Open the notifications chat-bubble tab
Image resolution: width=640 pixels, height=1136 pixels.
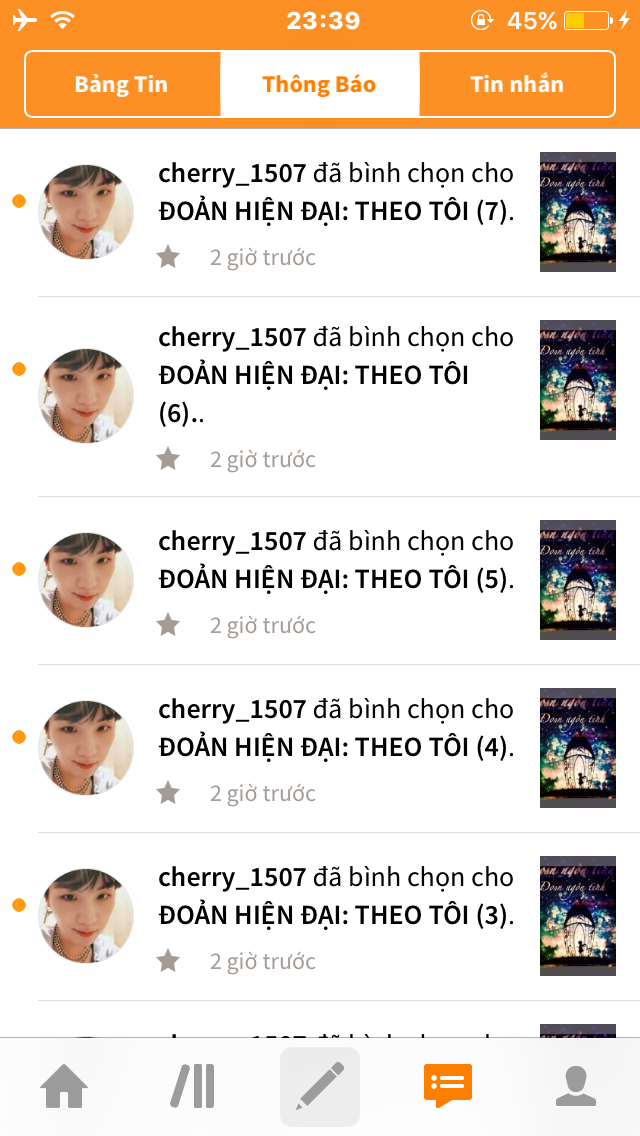(447, 1086)
